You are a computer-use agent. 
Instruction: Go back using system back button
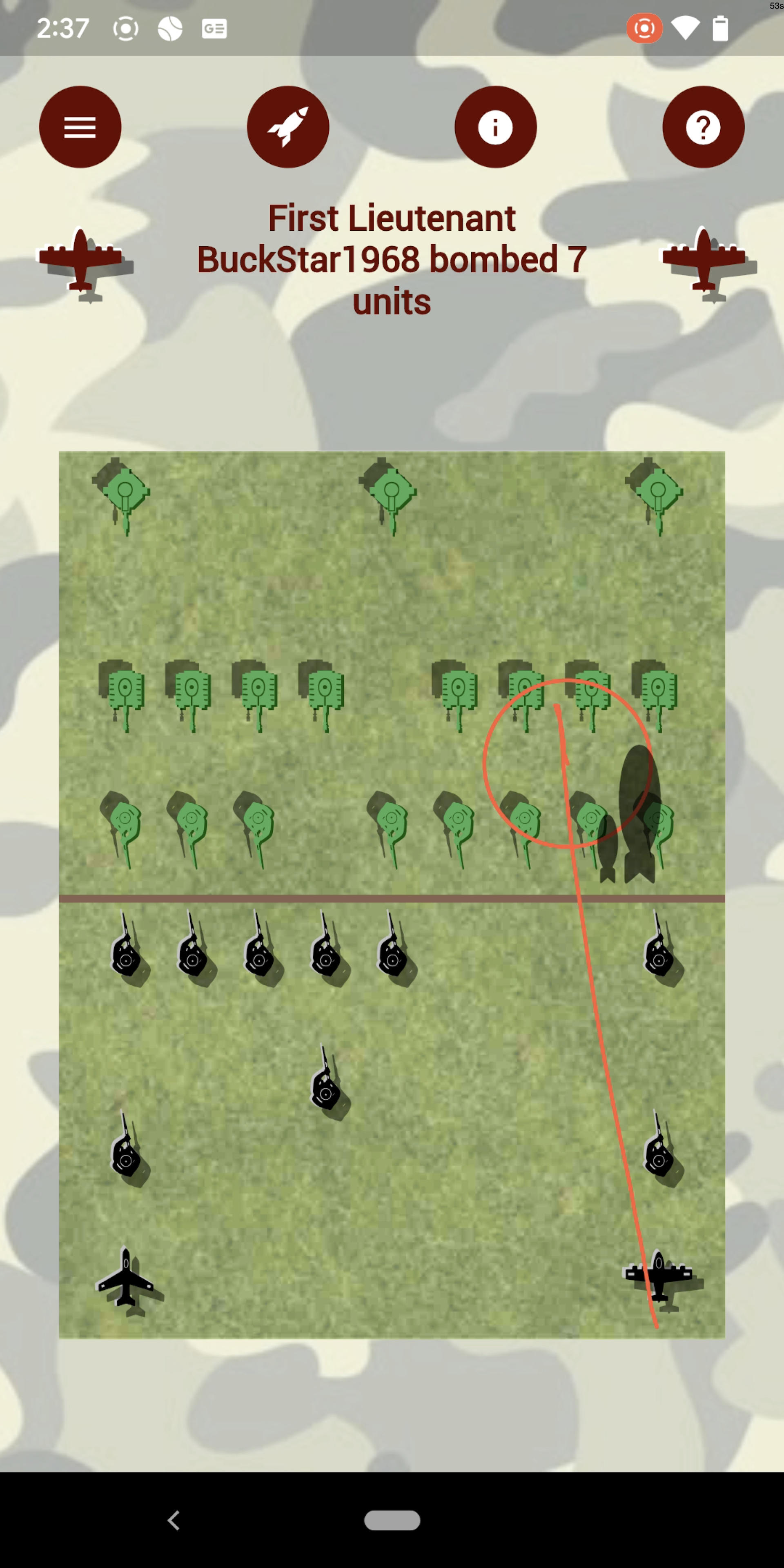[x=174, y=1520]
